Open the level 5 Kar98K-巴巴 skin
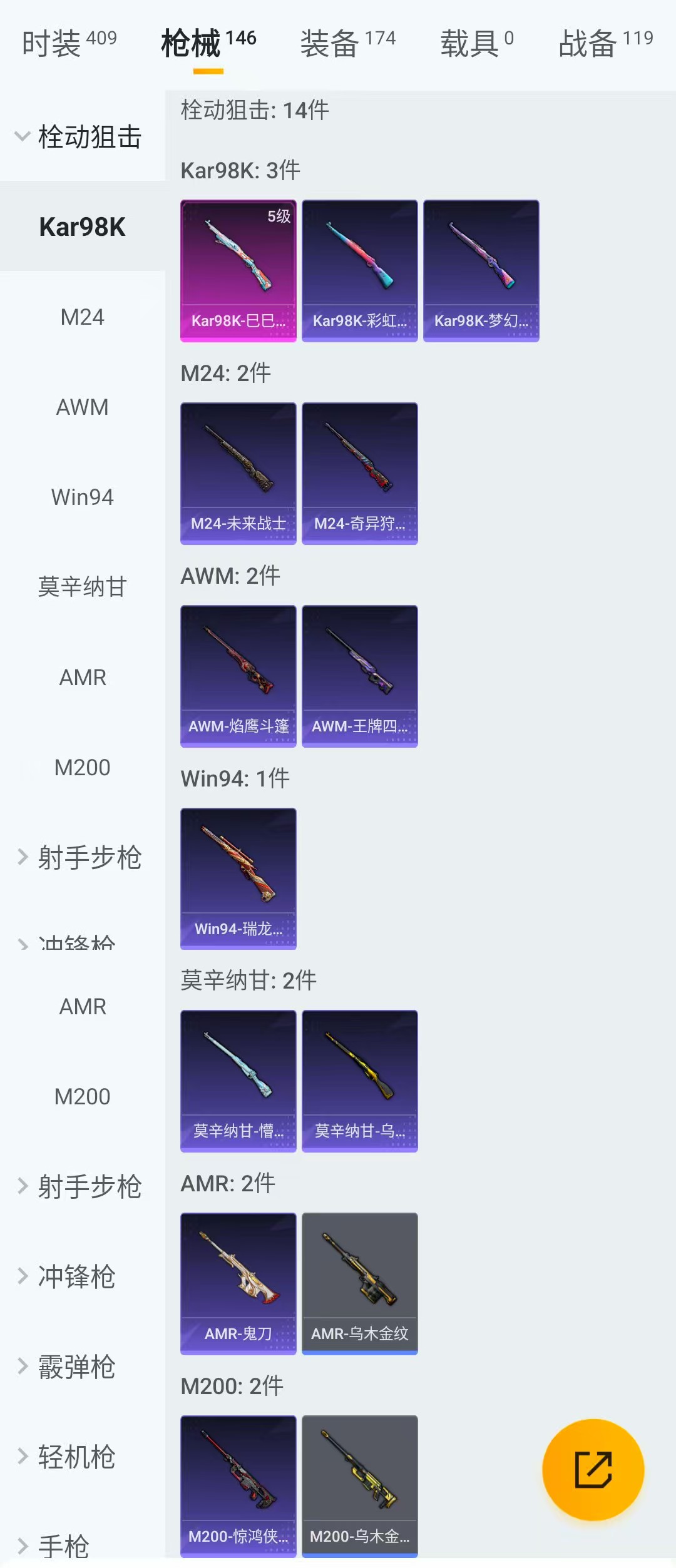 coord(238,270)
